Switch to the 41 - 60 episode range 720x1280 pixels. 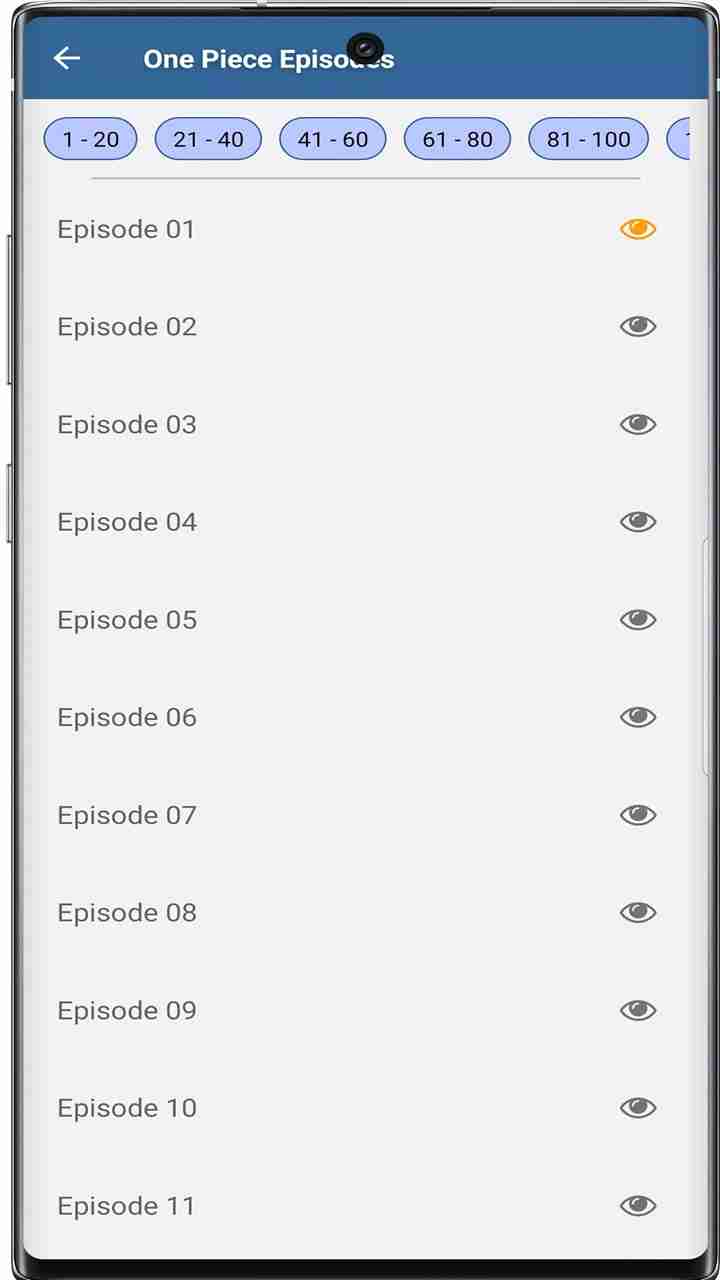tap(333, 139)
